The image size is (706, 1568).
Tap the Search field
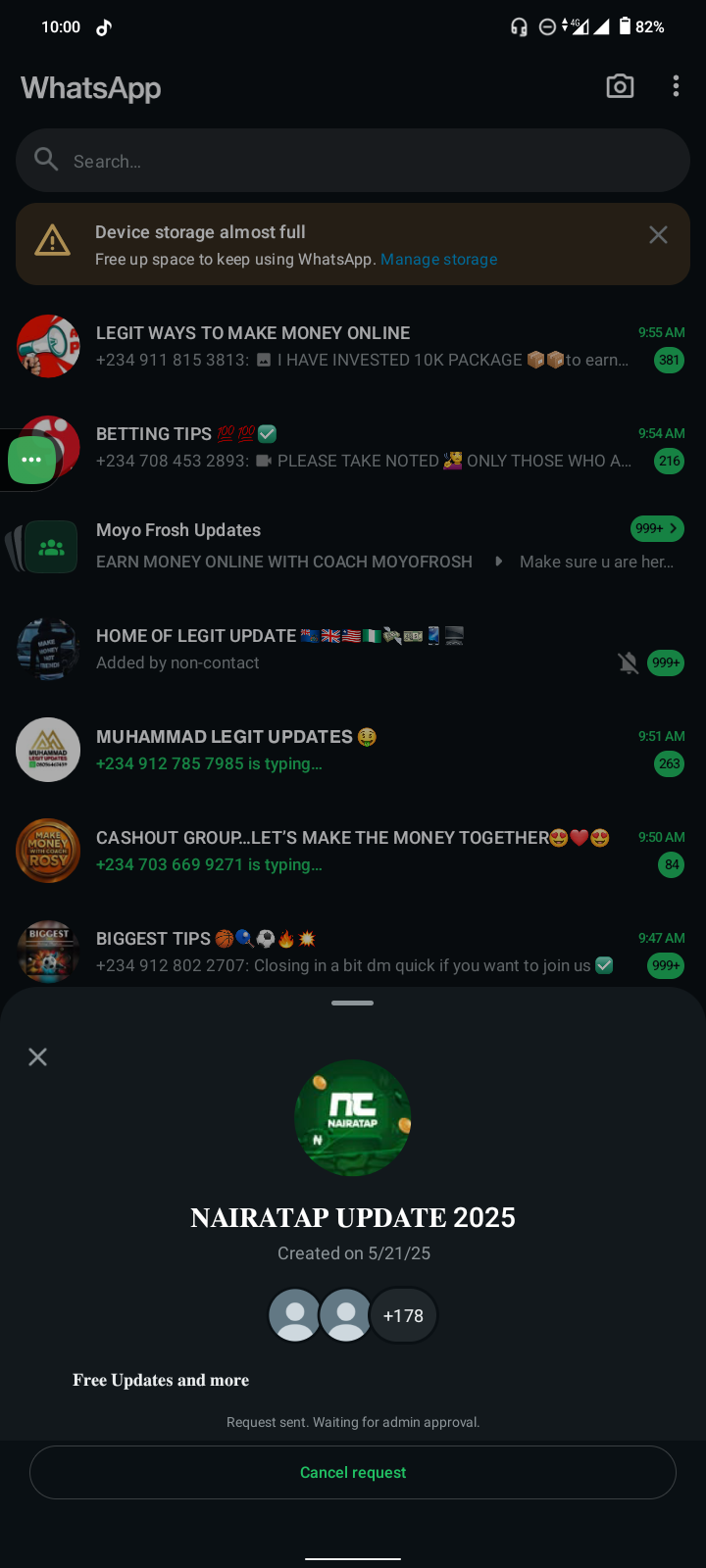coord(353,161)
